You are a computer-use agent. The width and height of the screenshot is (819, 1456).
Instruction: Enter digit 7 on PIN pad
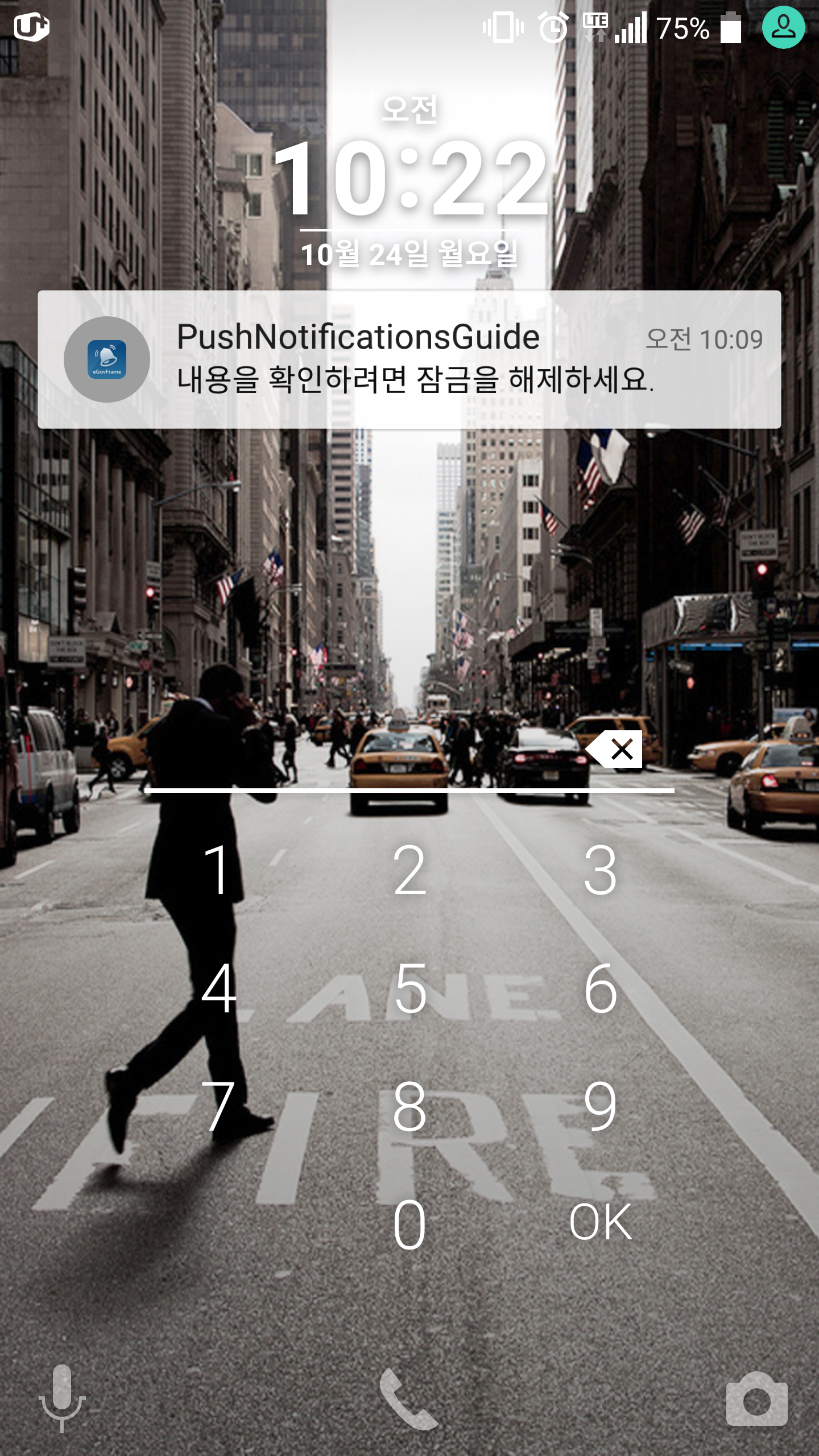coord(218,1107)
